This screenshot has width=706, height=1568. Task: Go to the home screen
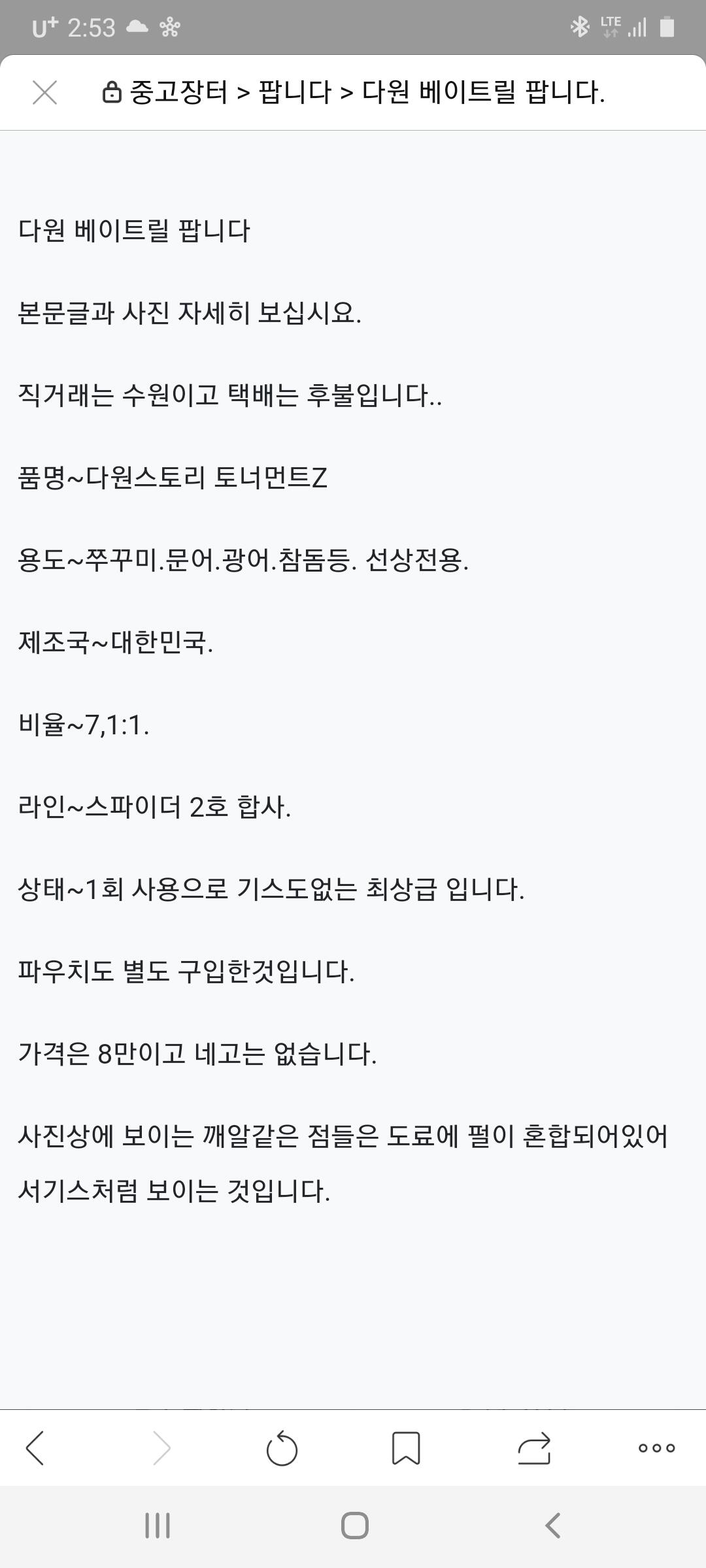pyautogui.click(x=354, y=1526)
